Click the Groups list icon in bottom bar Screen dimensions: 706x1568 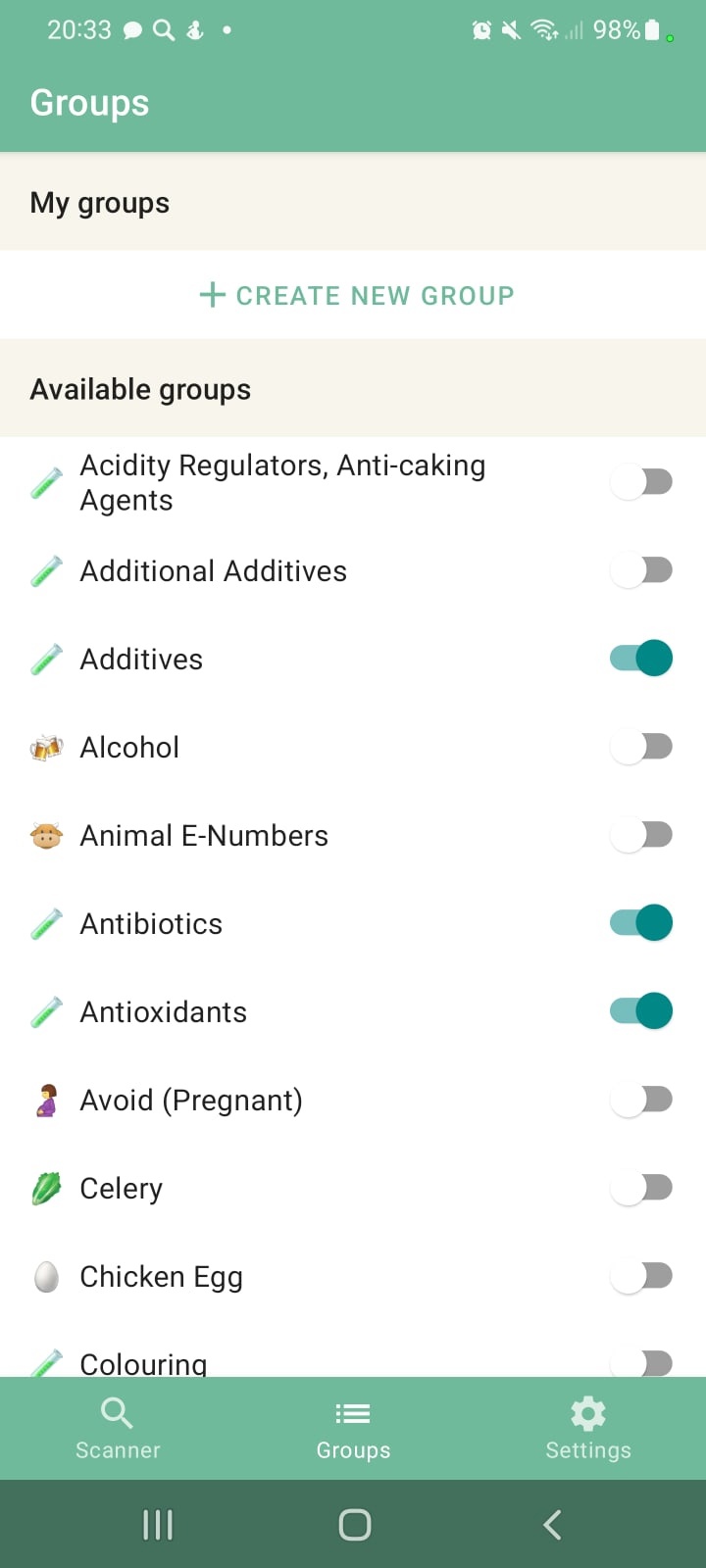click(x=352, y=1413)
